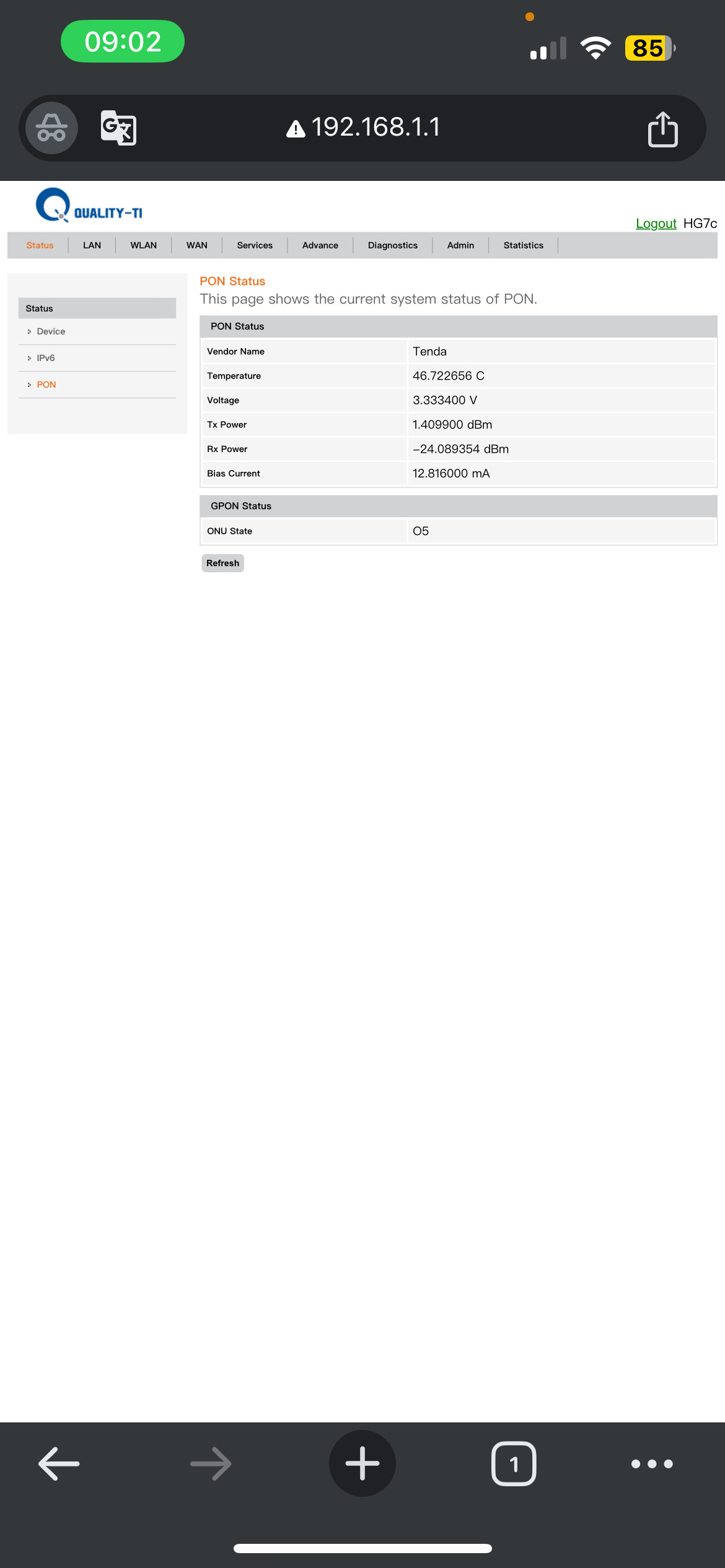Log out of the router
The width and height of the screenshot is (725, 1568).
(656, 224)
